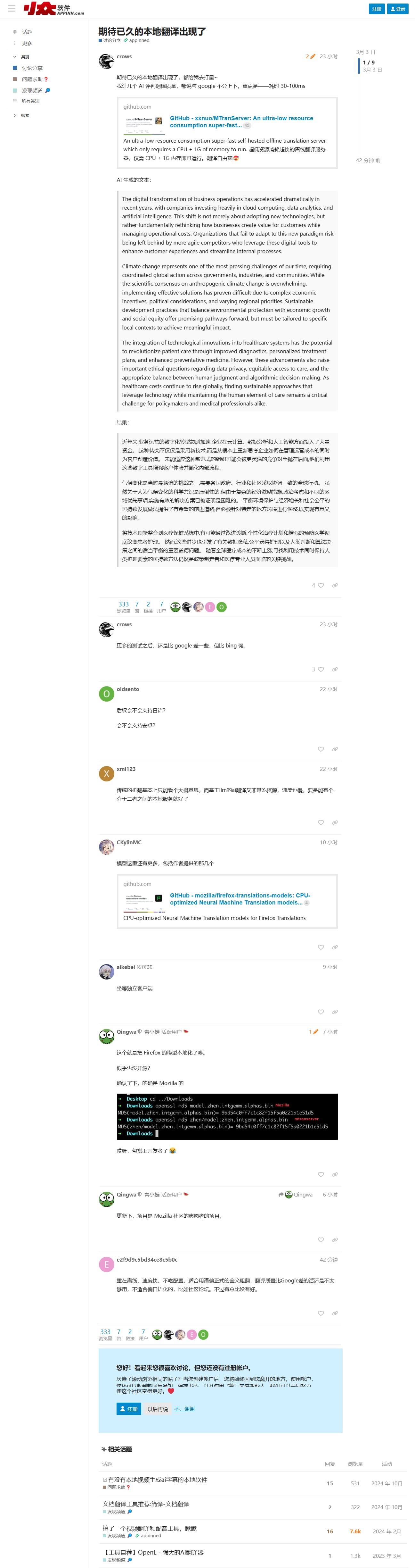Like oldsento's reply

(x=321, y=749)
